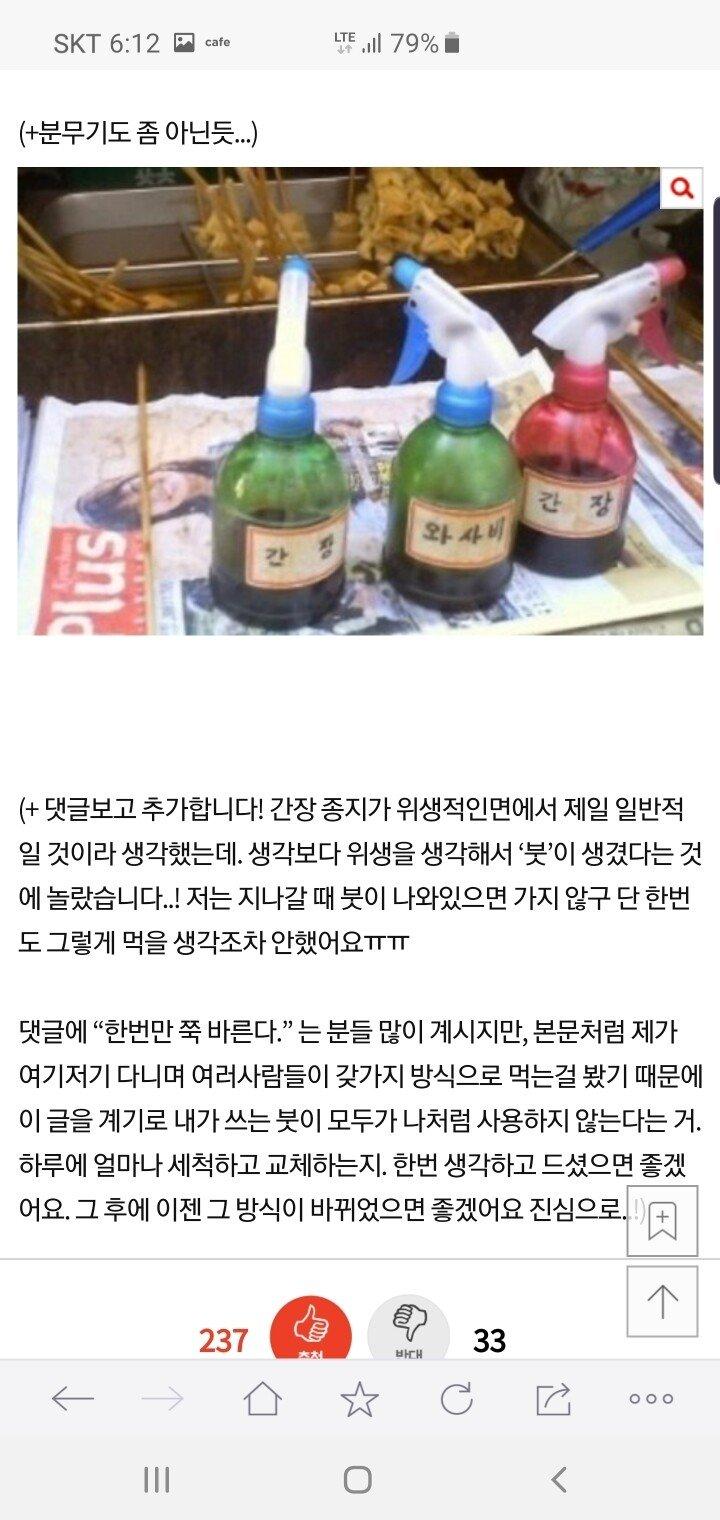Zoom the spray bottle photo with magnifier icon
The width and height of the screenshot is (720, 1520).
click(x=682, y=188)
